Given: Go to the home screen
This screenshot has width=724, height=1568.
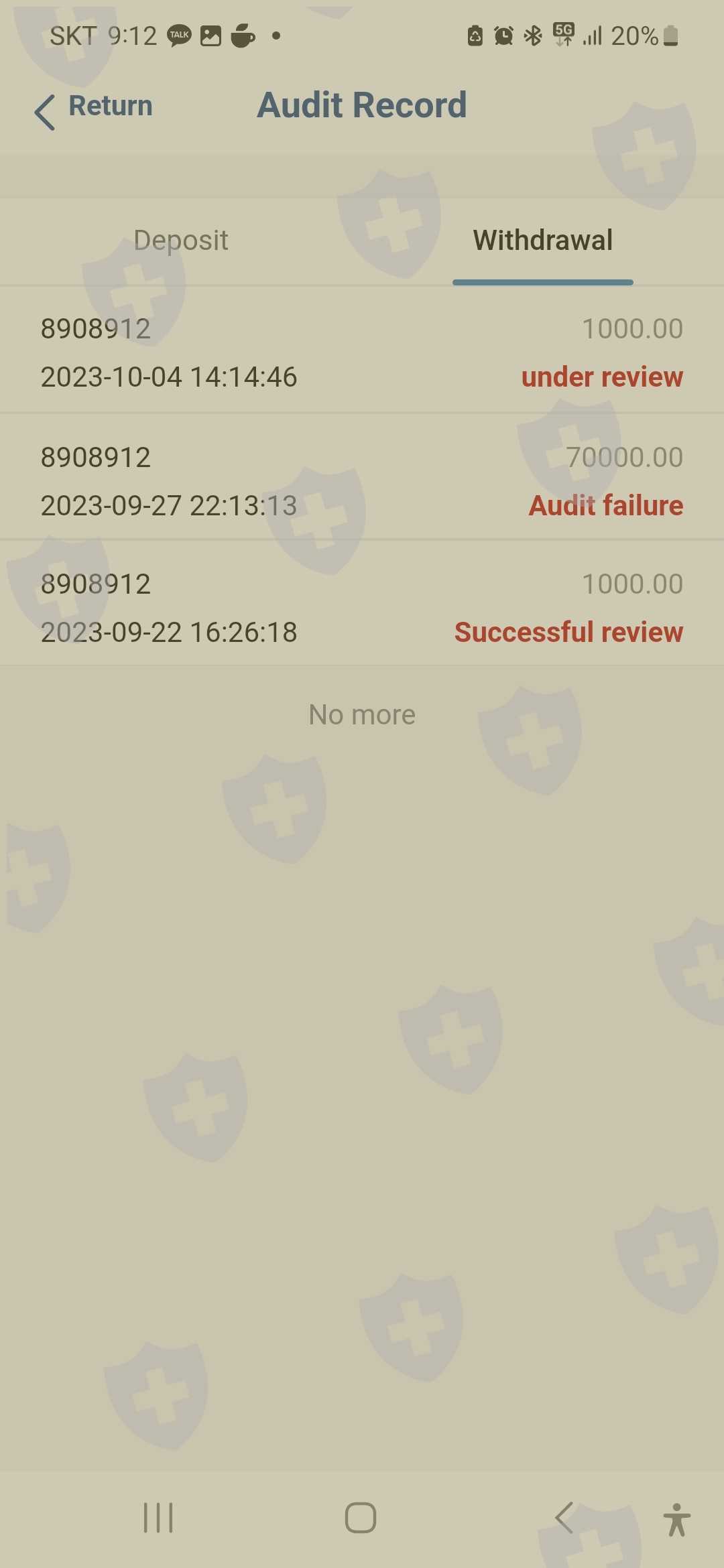Looking at the screenshot, I should coord(361,1518).
